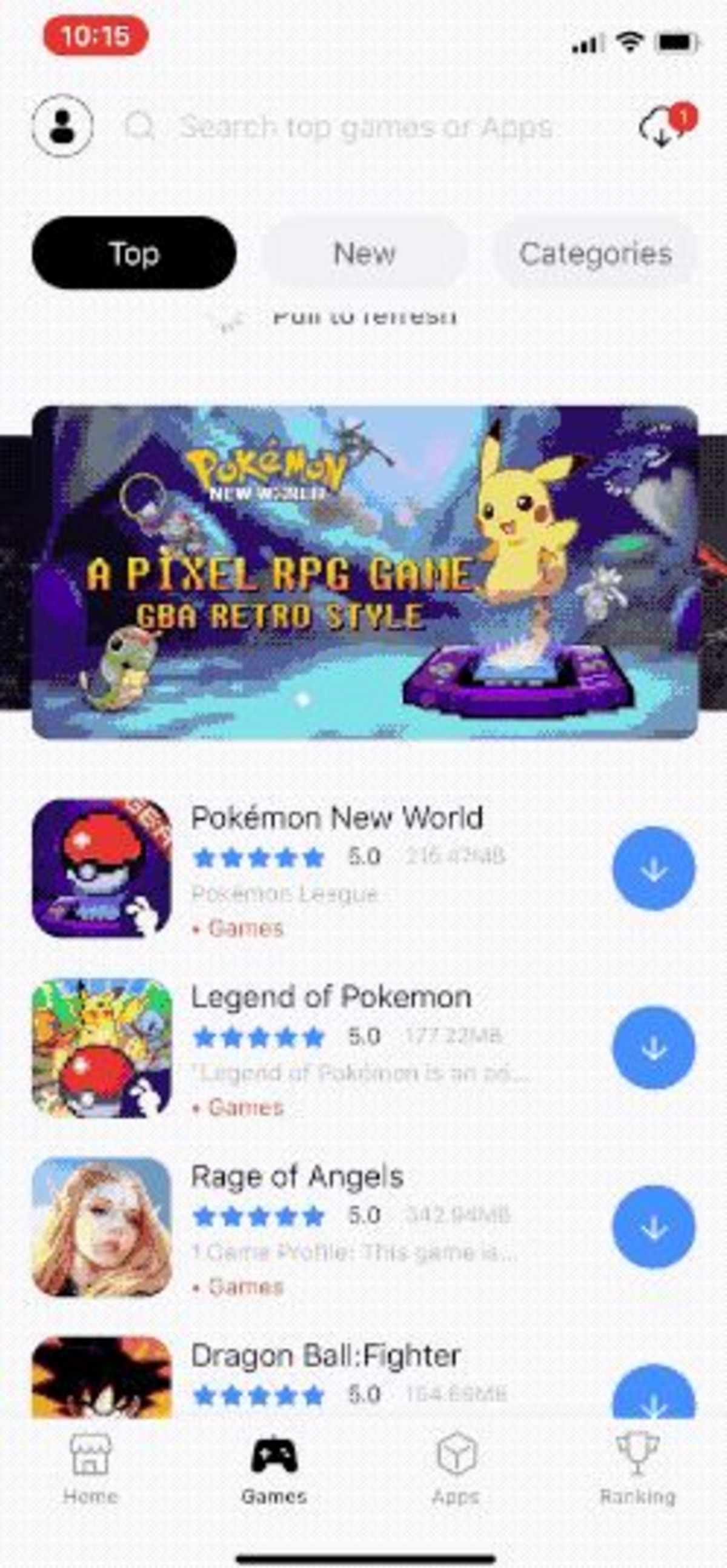Switch to the Apps tab
Viewport: 727px width, 1568px height.
click(456, 1468)
